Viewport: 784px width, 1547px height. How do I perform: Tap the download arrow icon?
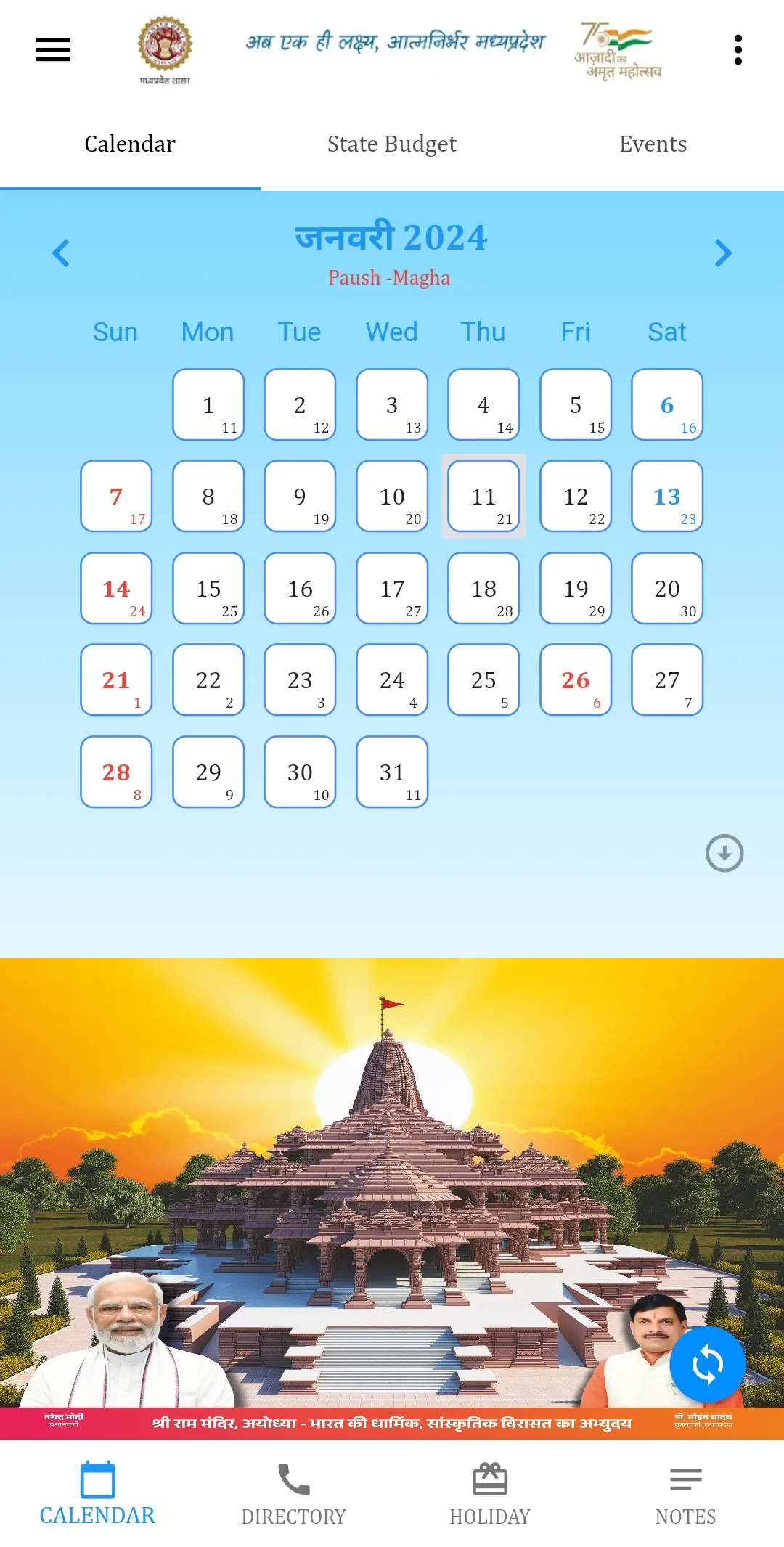tap(724, 854)
